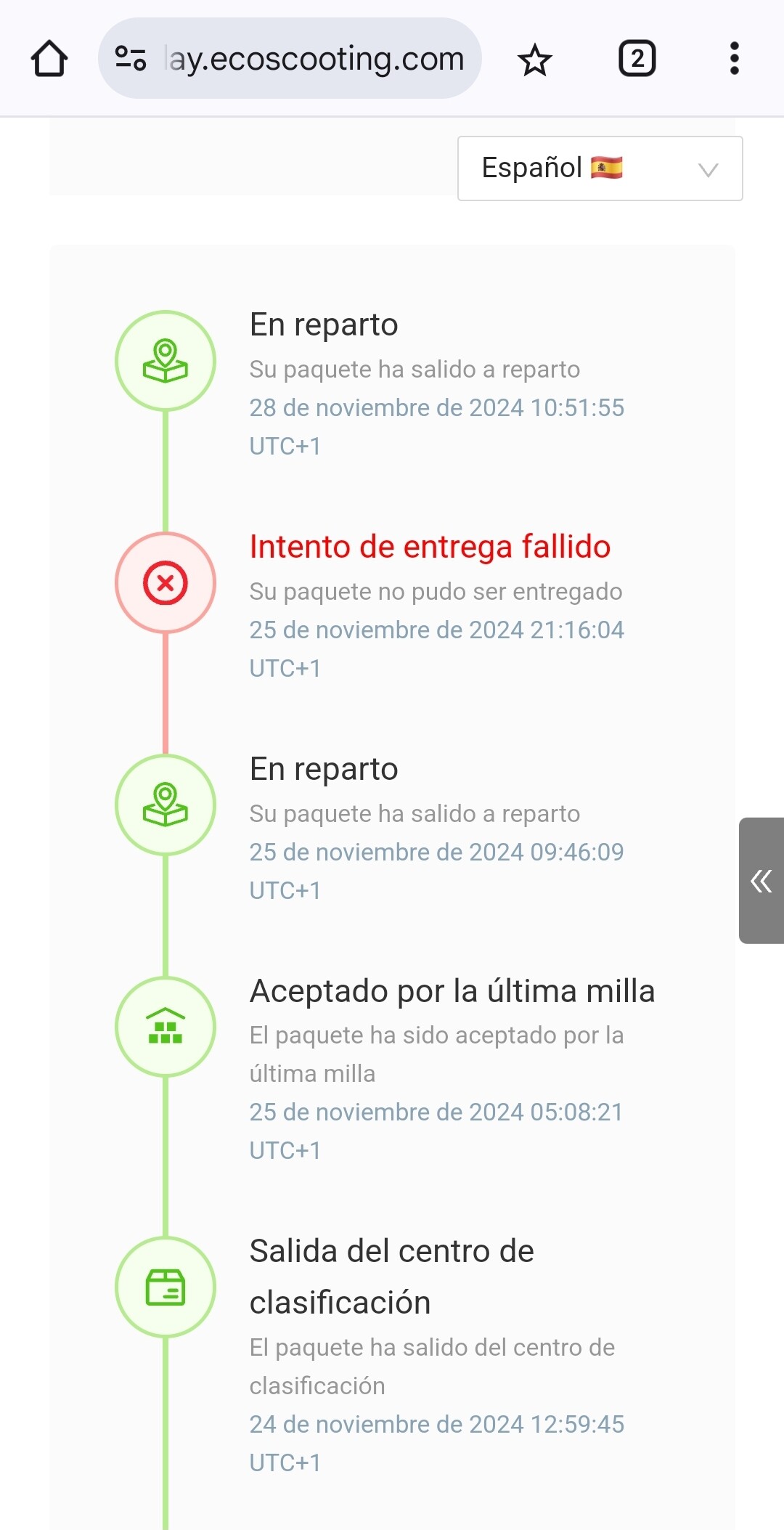Image resolution: width=784 pixels, height=1530 pixels.
Task: Expand the gray side panel arrow
Action: pyautogui.click(x=761, y=881)
